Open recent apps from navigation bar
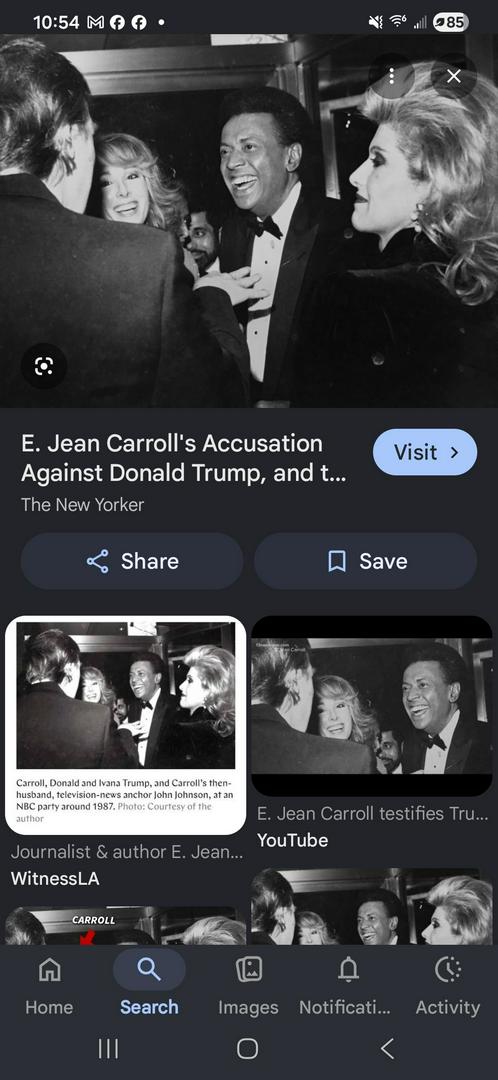The image size is (498, 1080). pos(108,1049)
